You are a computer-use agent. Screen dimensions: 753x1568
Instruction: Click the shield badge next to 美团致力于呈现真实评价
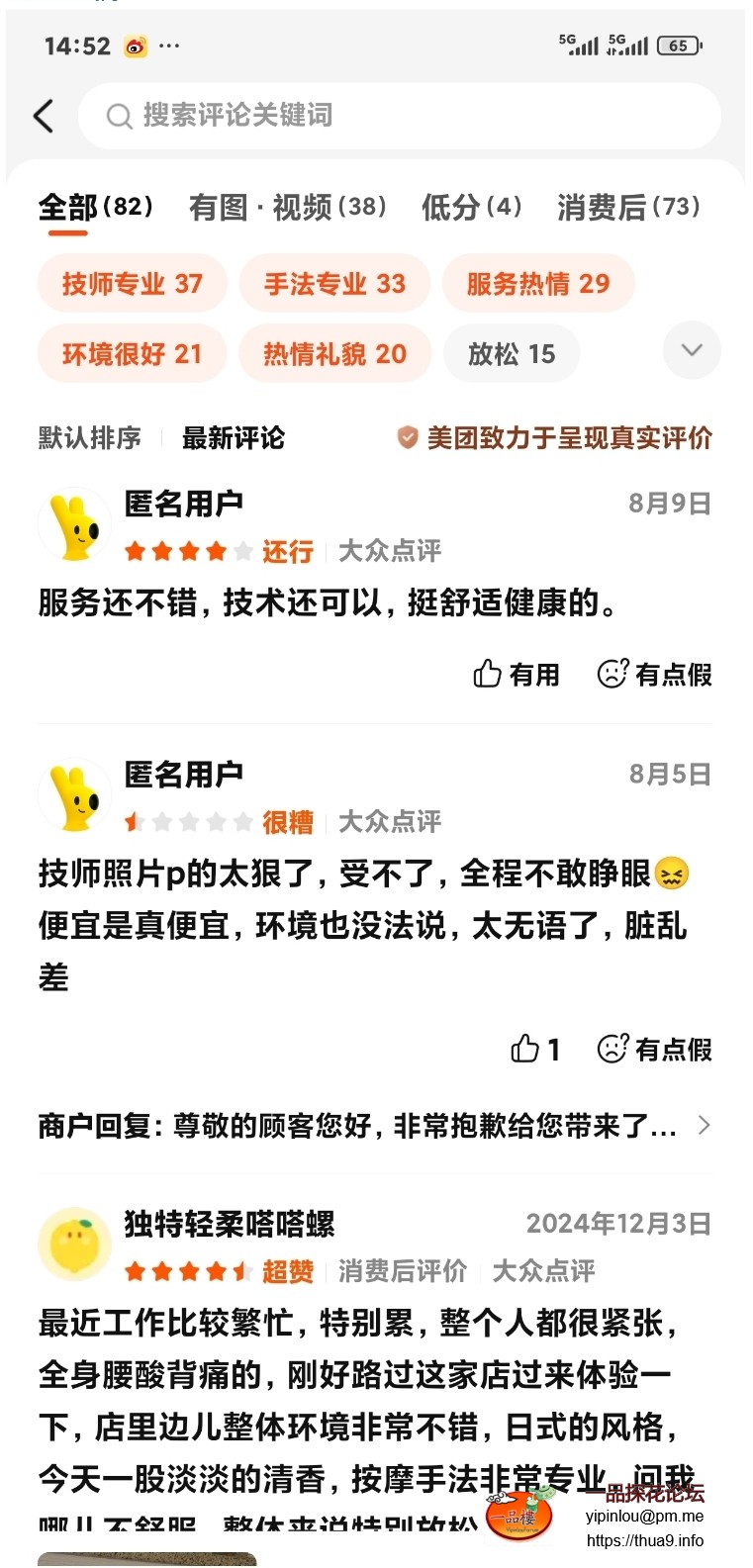(x=406, y=438)
